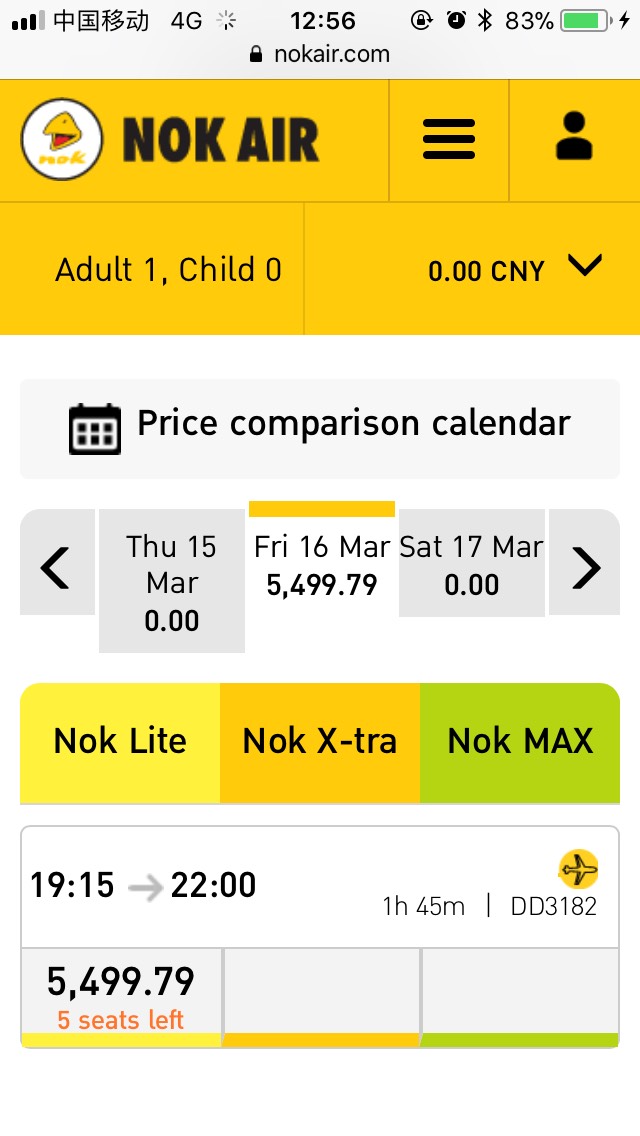Open the hamburger menu
This screenshot has height=1136, width=640.
coord(449,139)
